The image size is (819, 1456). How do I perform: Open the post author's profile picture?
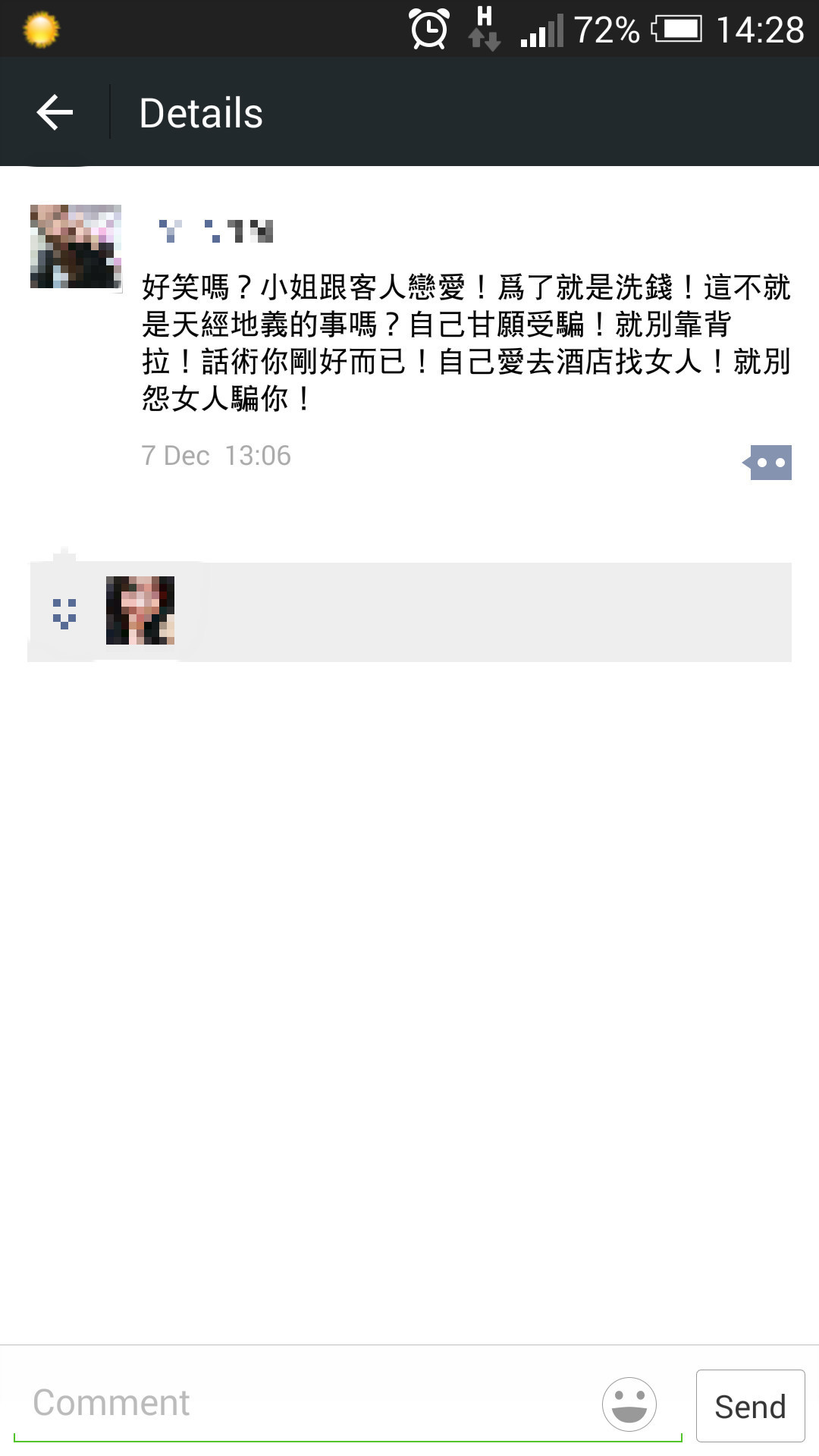75,246
